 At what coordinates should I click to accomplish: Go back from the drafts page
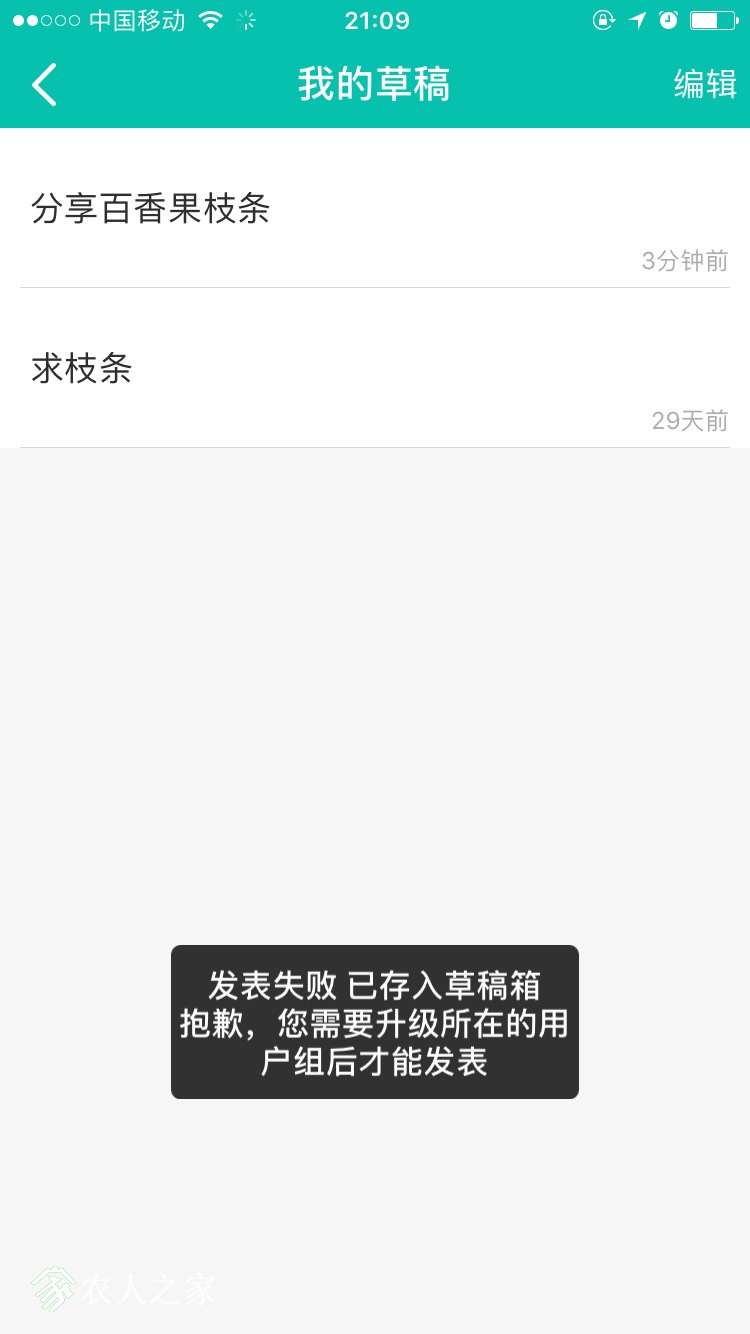[44, 85]
